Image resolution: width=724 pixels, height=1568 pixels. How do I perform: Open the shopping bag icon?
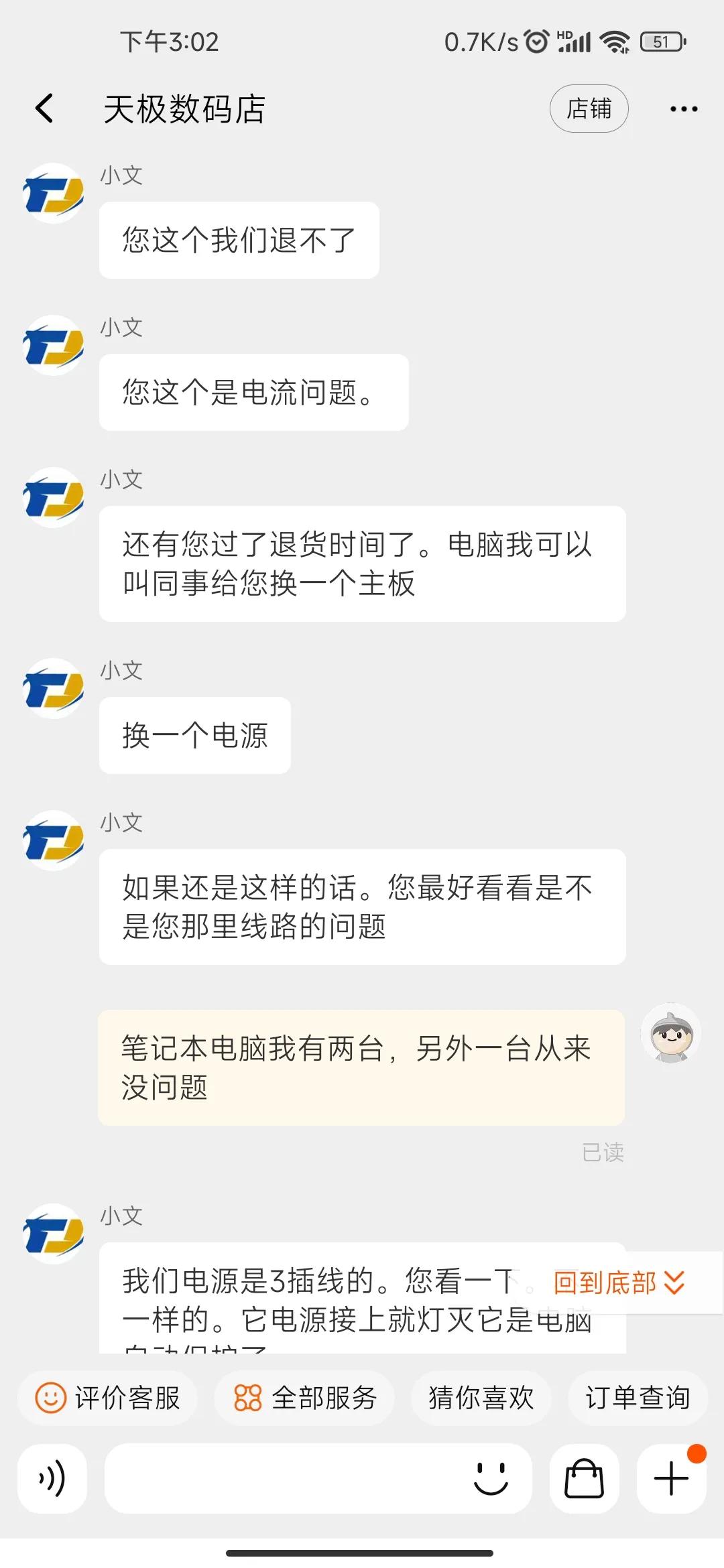[x=583, y=1481]
